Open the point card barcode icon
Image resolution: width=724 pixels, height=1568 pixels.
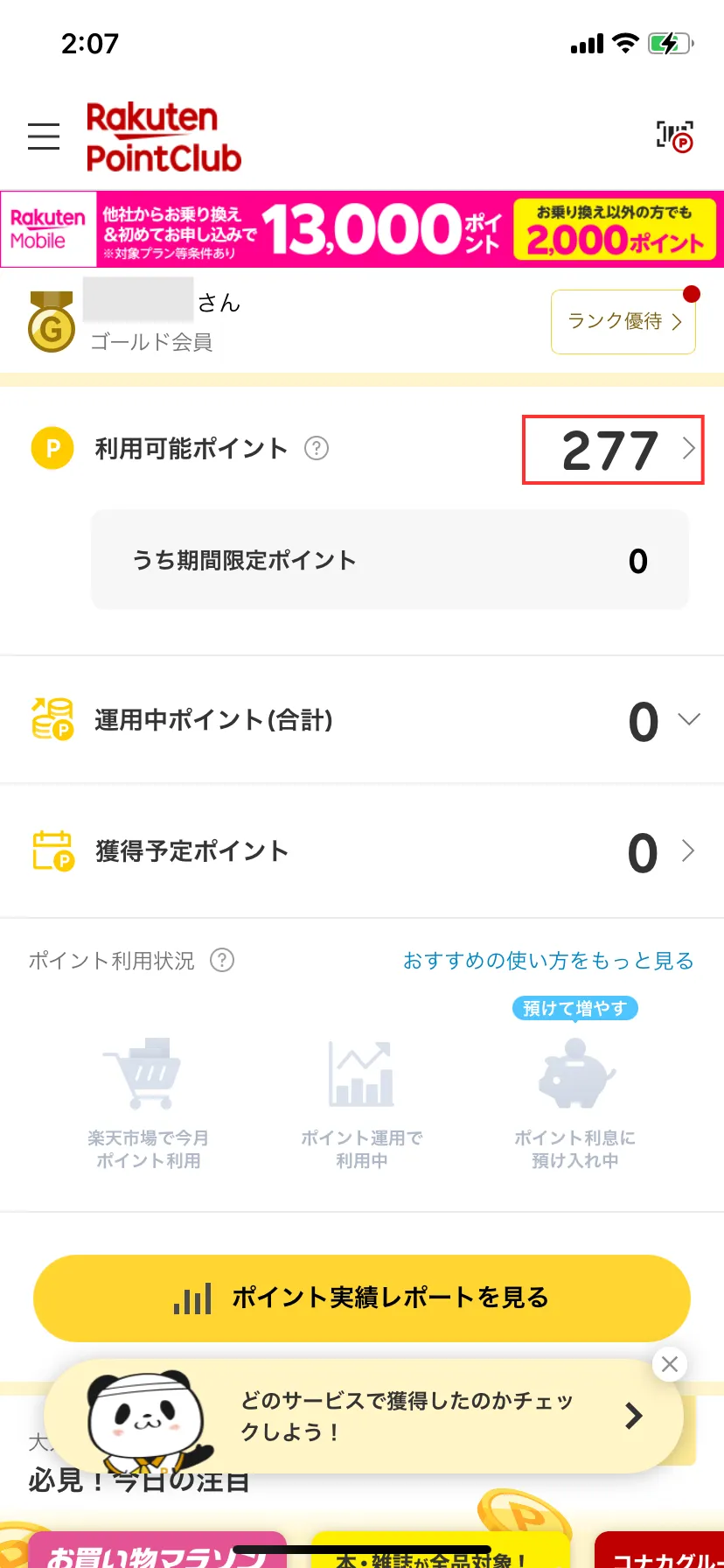tap(673, 136)
